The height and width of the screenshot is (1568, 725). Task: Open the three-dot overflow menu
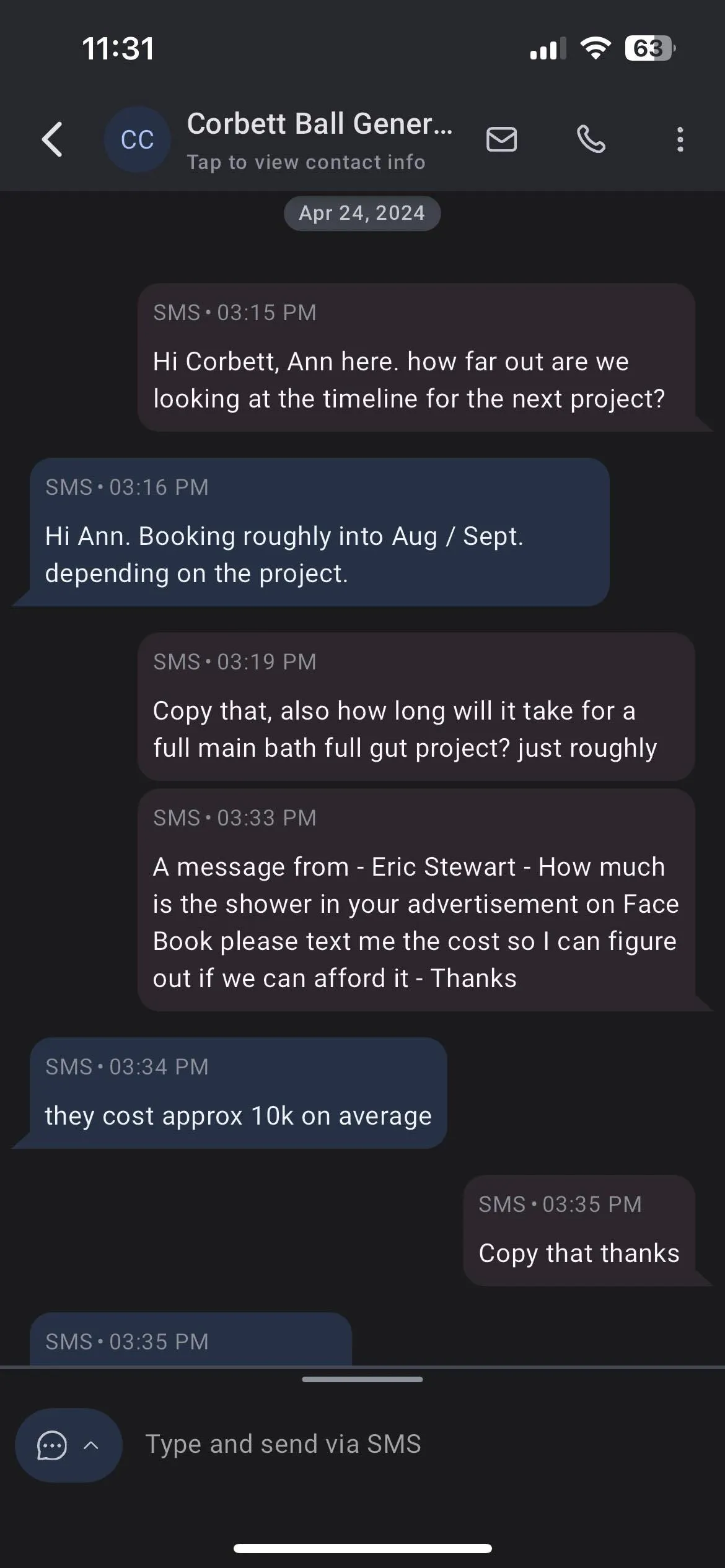[680, 139]
